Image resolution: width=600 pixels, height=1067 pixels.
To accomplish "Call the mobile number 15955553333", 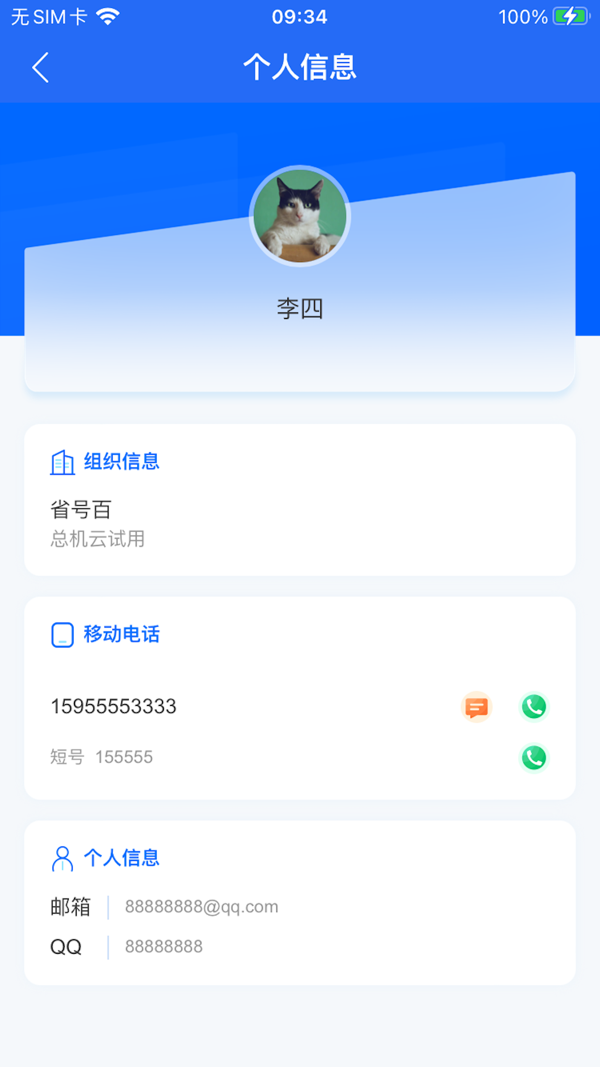I will [x=534, y=707].
